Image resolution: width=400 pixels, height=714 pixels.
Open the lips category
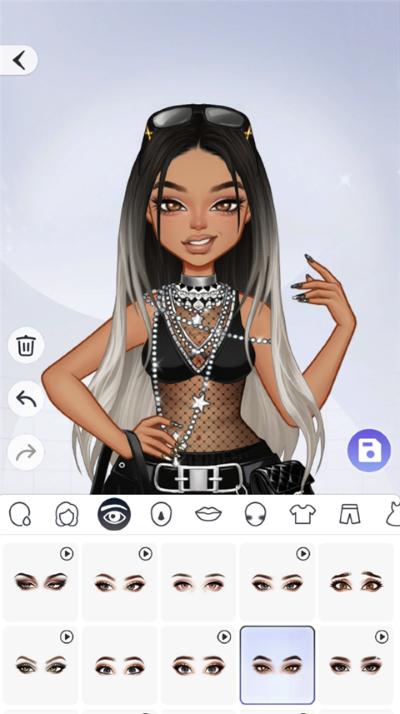tap(208, 515)
